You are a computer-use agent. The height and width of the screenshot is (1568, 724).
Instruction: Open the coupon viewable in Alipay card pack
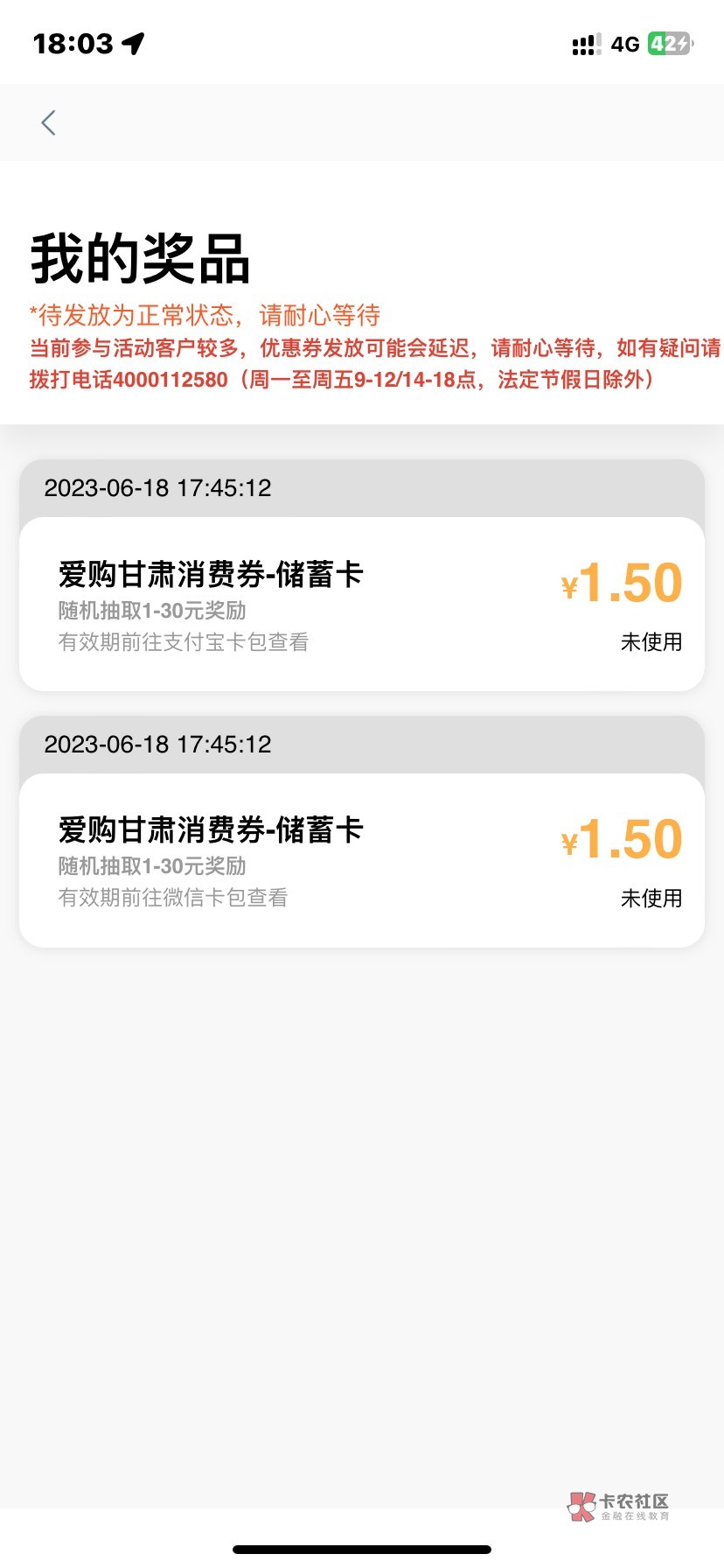[x=361, y=604]
